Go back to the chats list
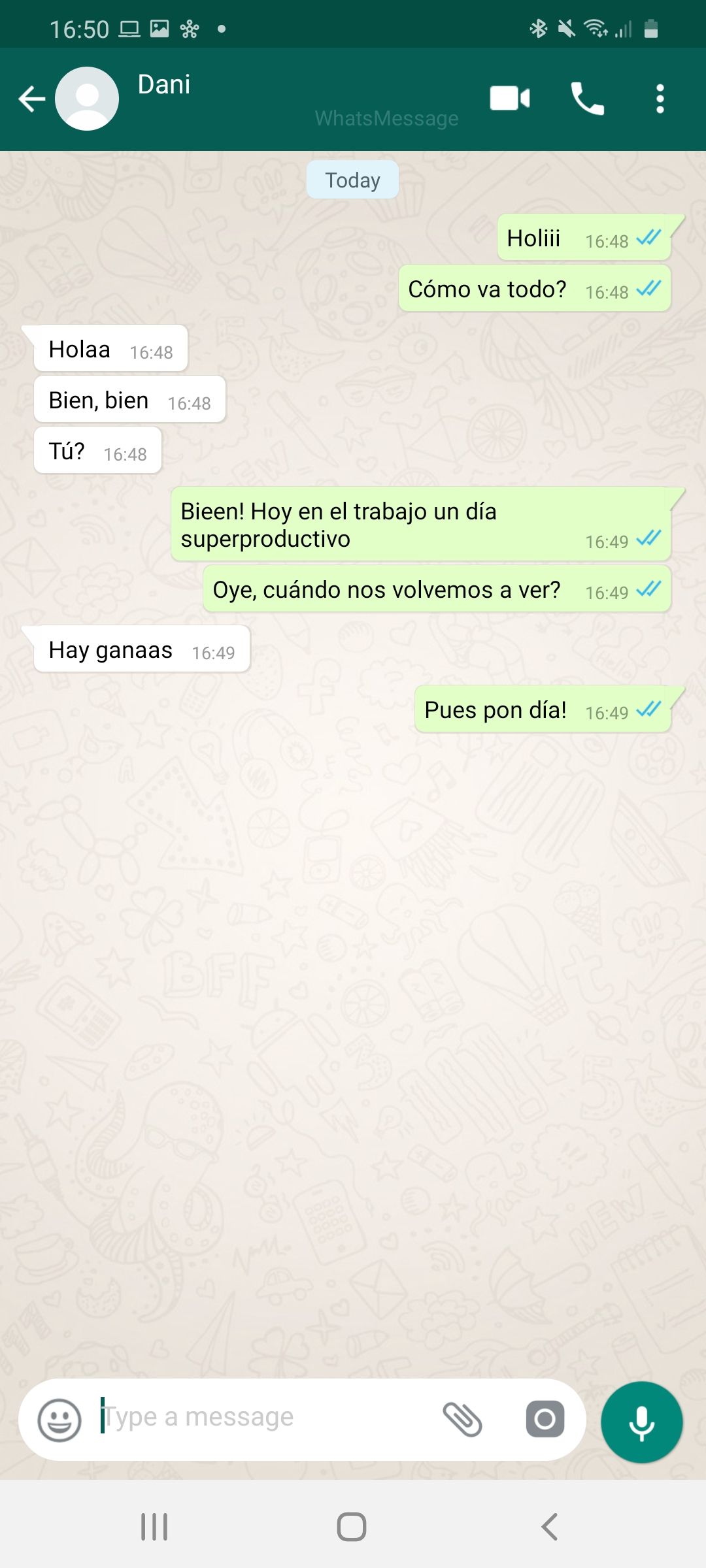 coord(31,99)
